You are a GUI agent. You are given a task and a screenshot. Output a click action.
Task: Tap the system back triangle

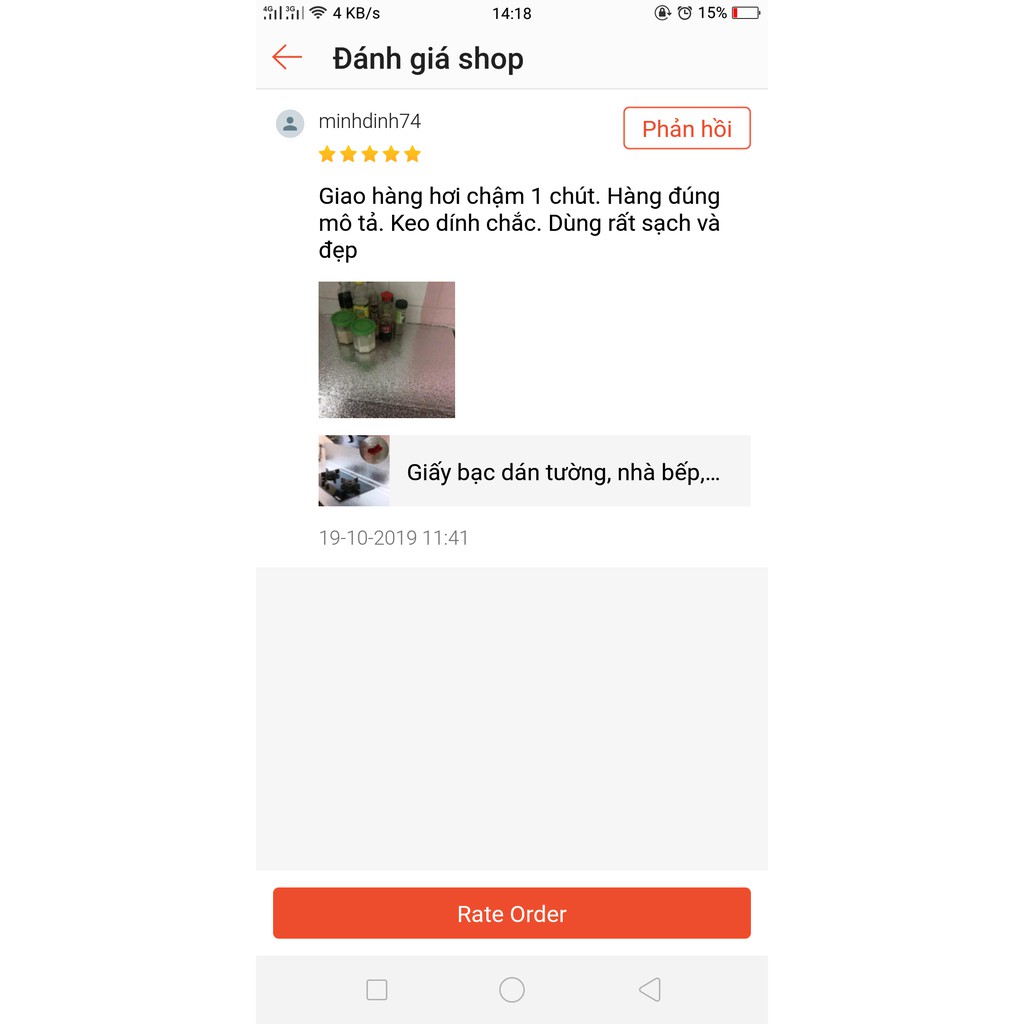click(x=649, y=990)
